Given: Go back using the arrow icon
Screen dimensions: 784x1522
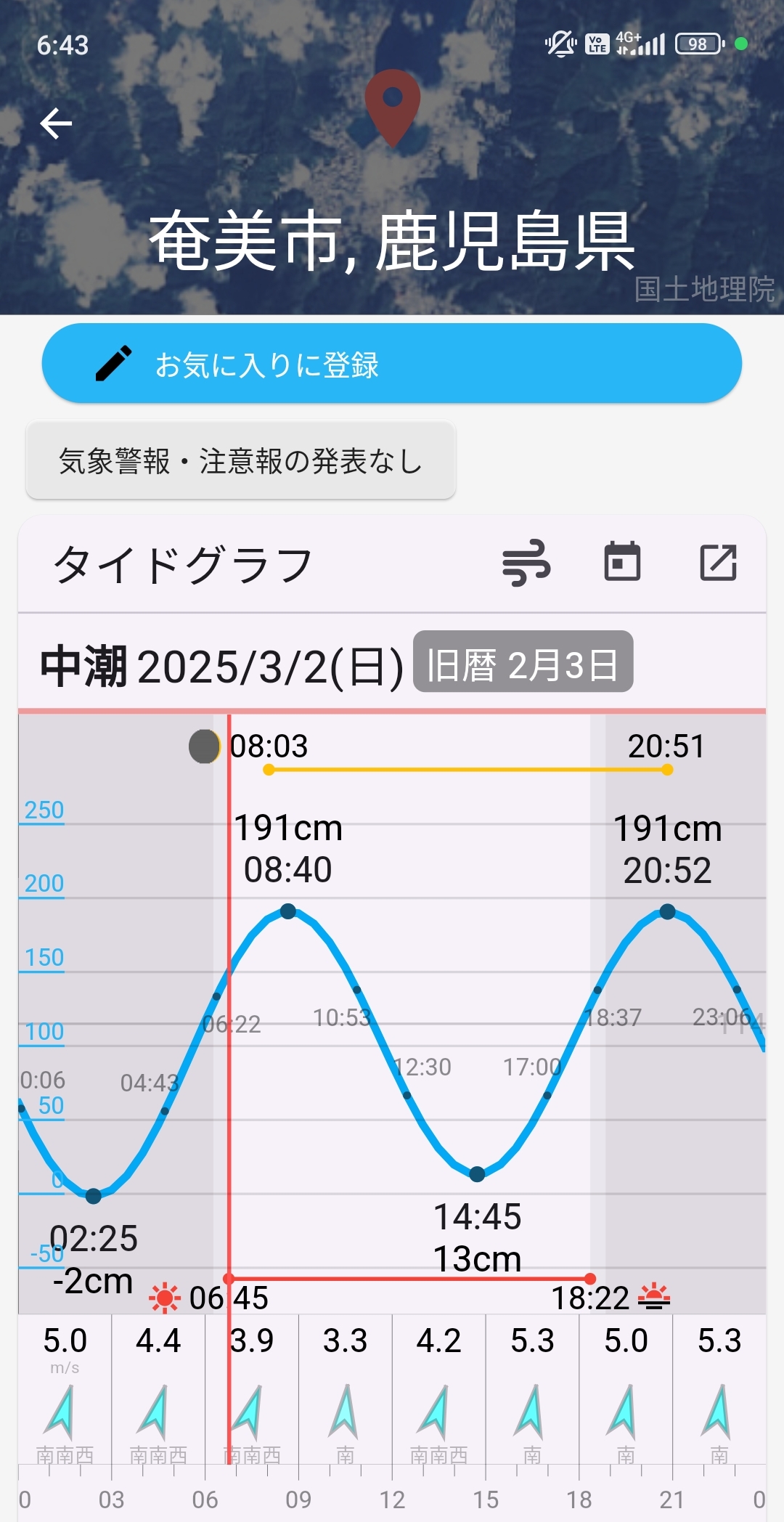Looking at the screenshot, I should click(56, 123).
